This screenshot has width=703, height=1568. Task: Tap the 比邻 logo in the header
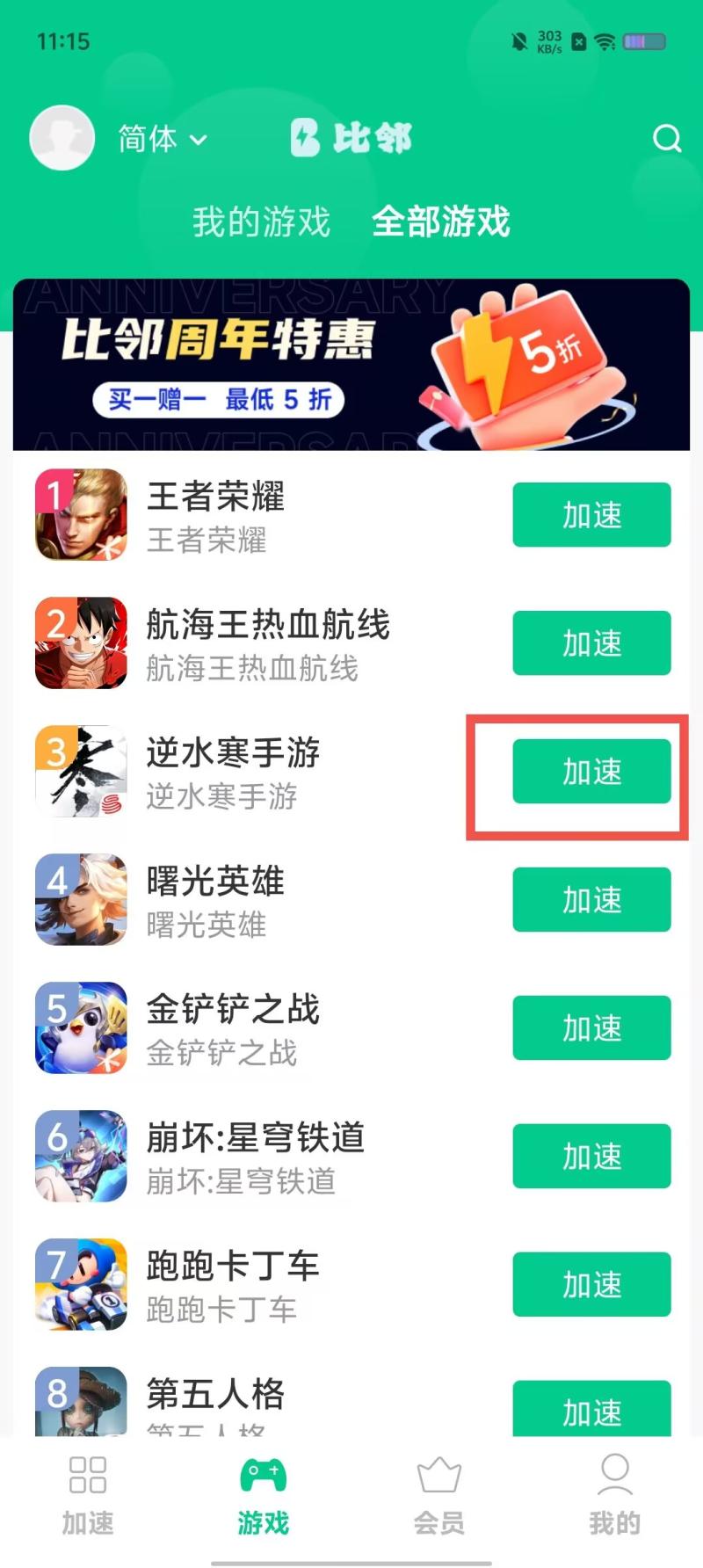(350, 138)
